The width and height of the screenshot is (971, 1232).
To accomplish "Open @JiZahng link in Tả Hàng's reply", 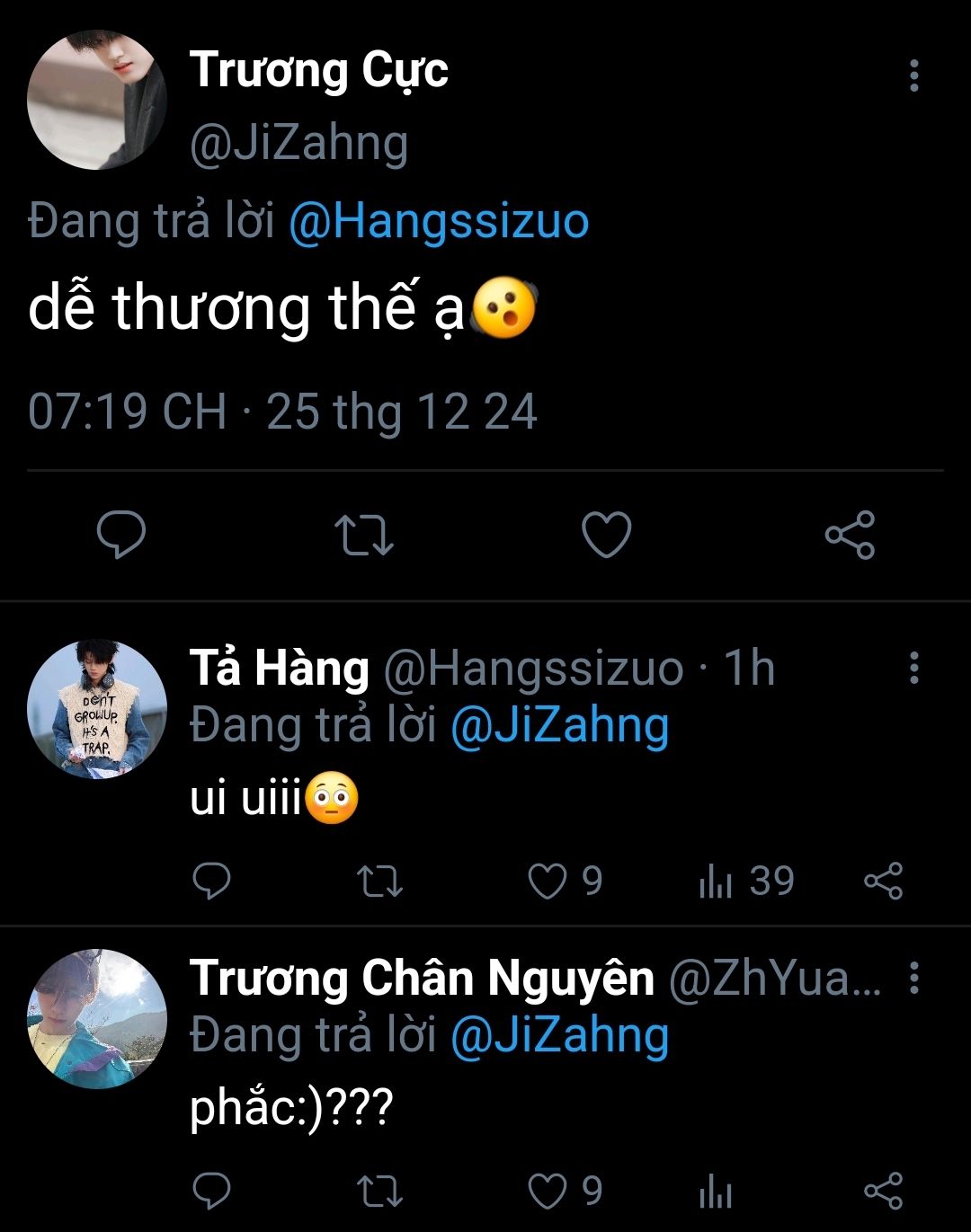I will (559, 726).
